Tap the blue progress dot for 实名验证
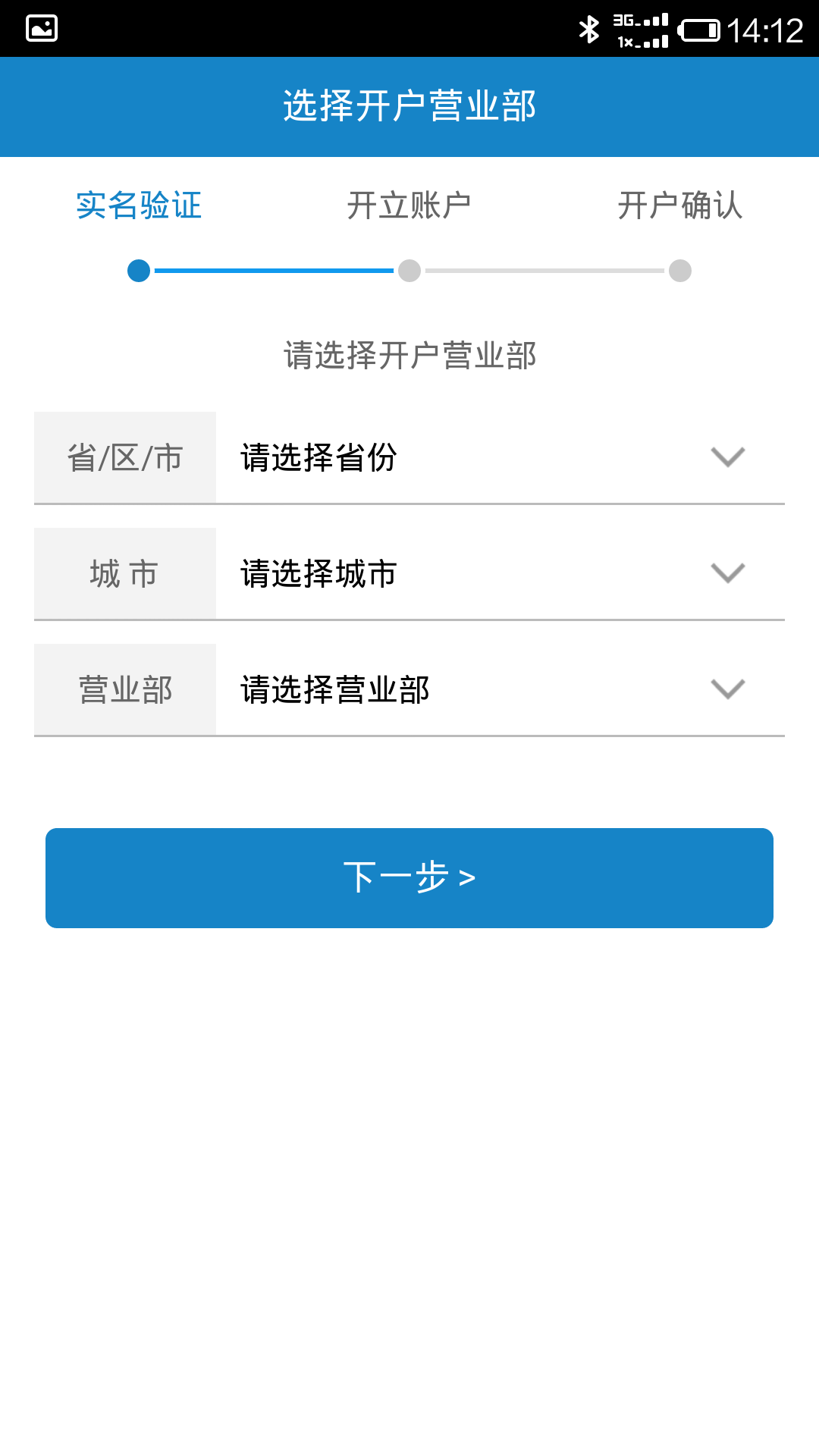This screenshot has width=819, height=1456. (138, 271)
